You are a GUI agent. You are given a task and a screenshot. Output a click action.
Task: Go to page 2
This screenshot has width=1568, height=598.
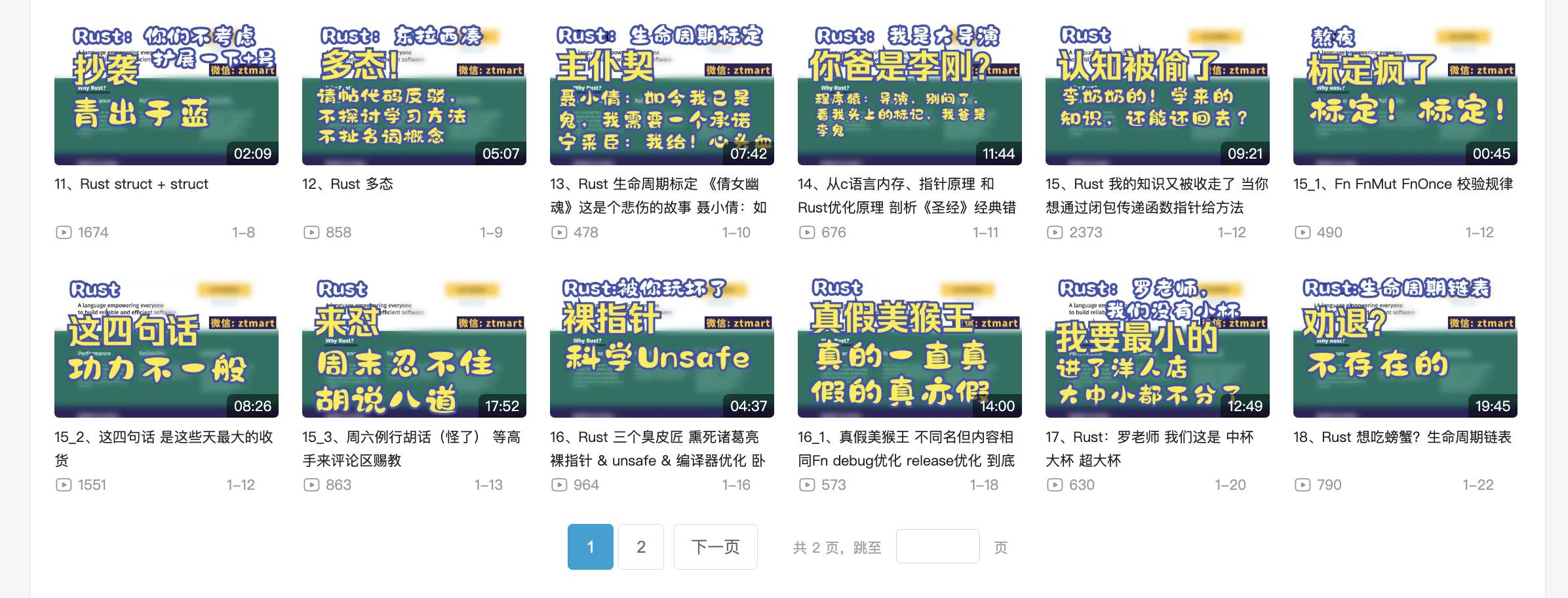641,547
